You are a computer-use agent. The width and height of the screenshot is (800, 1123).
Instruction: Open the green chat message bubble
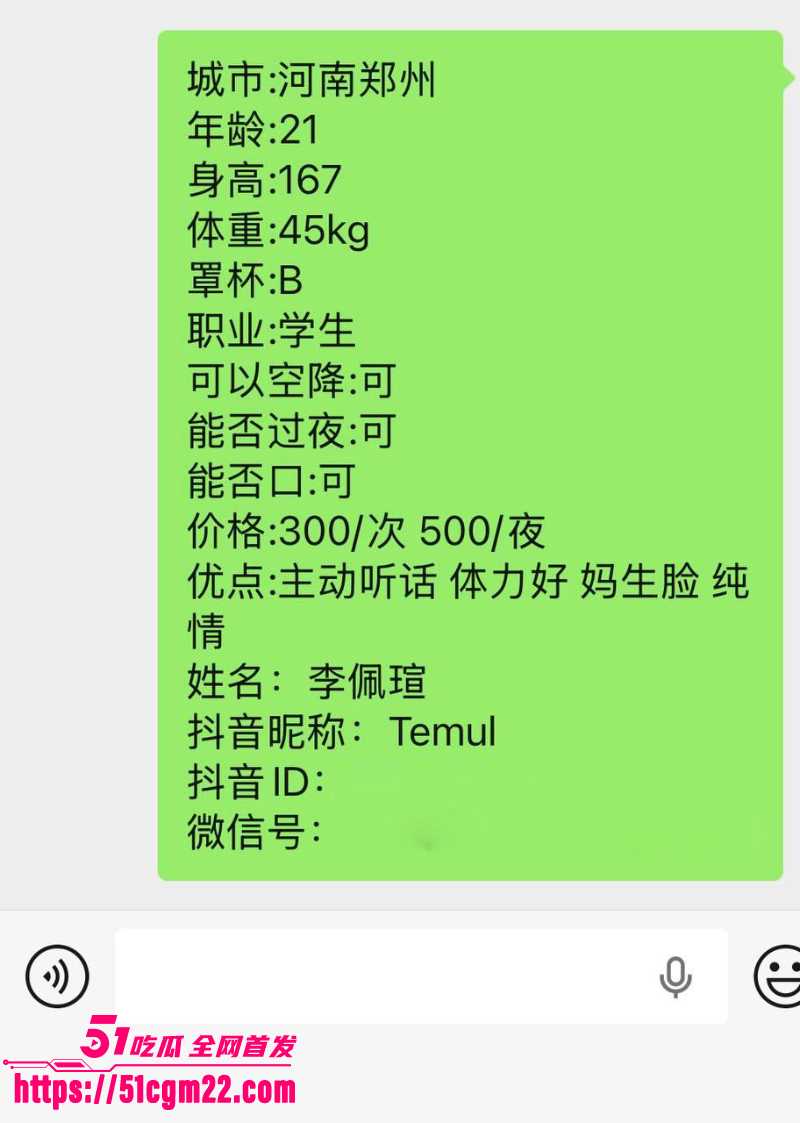point(470,450)
